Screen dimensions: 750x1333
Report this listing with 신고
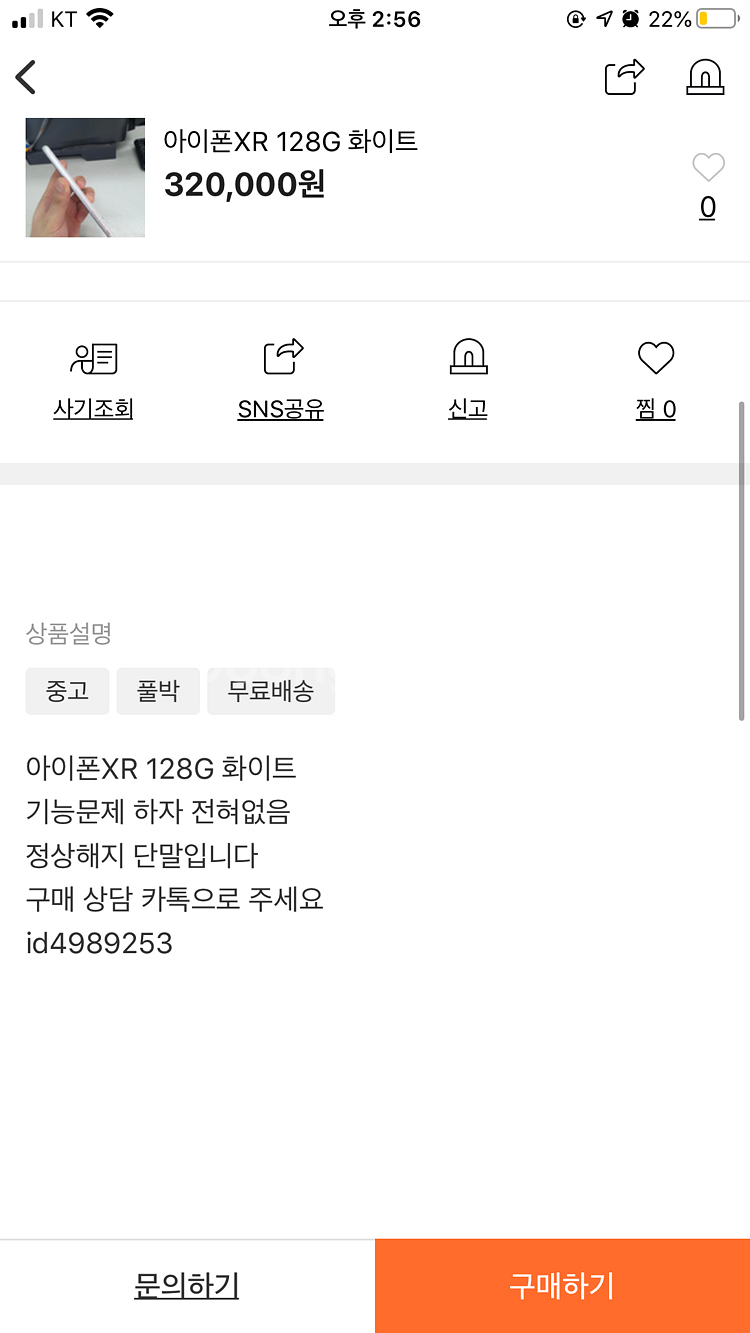[x=468, y=380]
